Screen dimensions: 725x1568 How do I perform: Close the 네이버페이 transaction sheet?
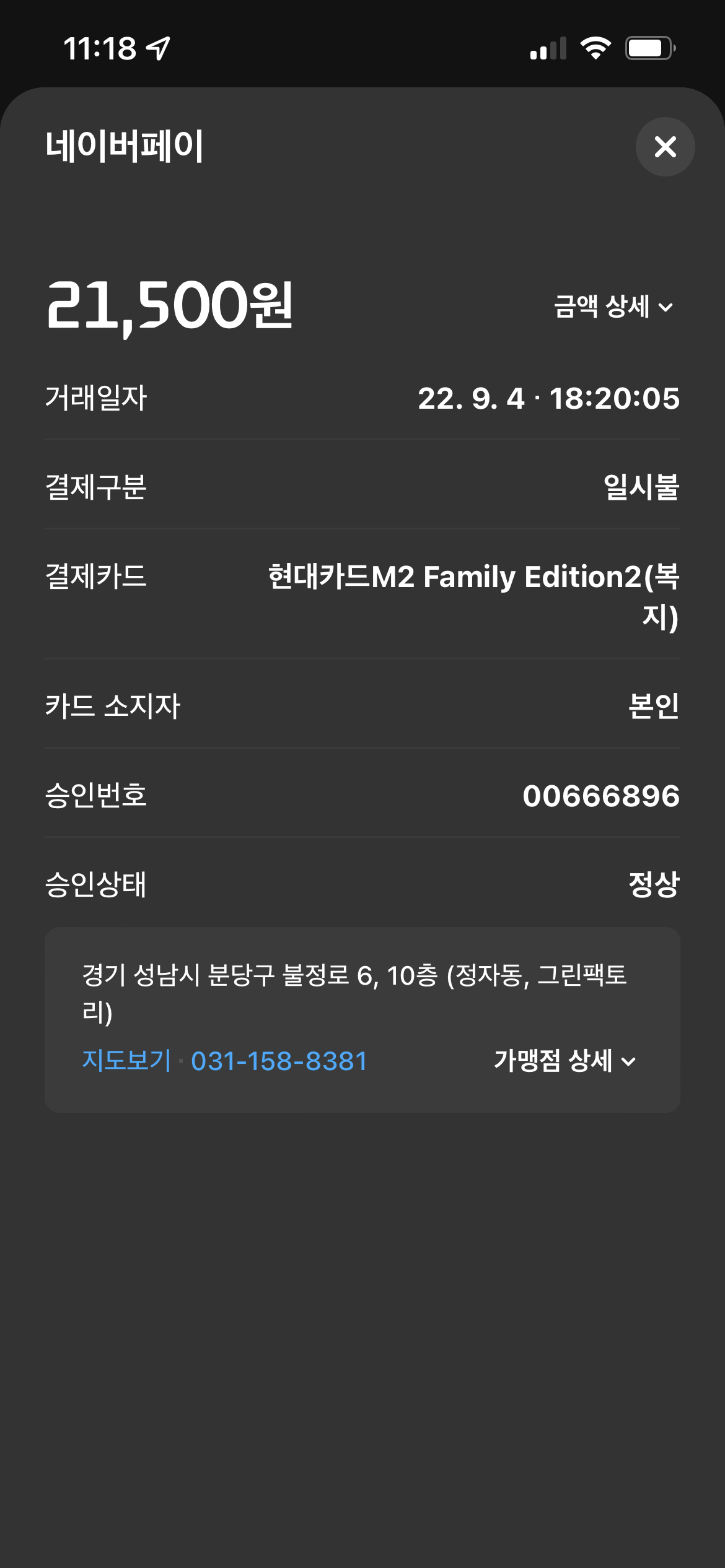[665, 147]
